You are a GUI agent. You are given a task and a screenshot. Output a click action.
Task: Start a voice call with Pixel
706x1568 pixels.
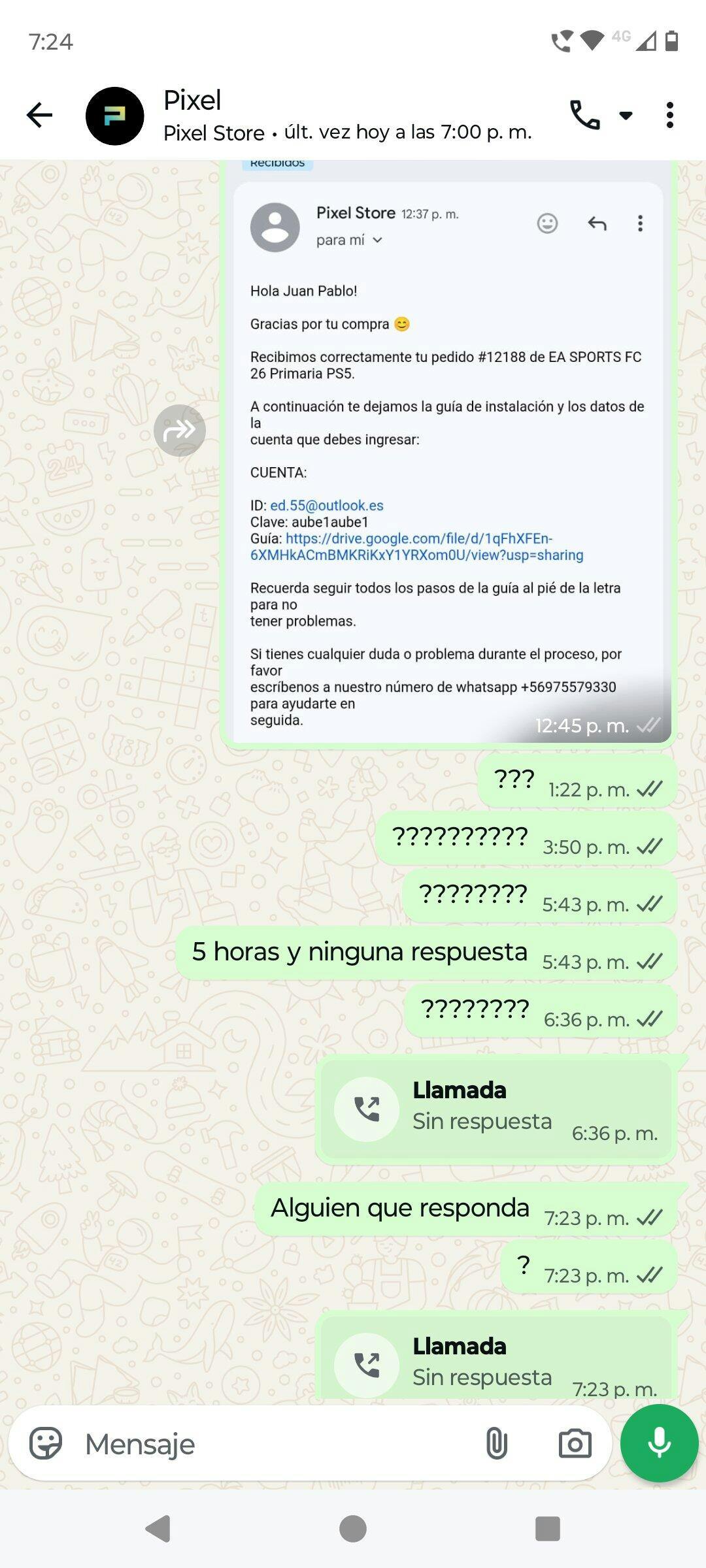(x=584, y=116)
